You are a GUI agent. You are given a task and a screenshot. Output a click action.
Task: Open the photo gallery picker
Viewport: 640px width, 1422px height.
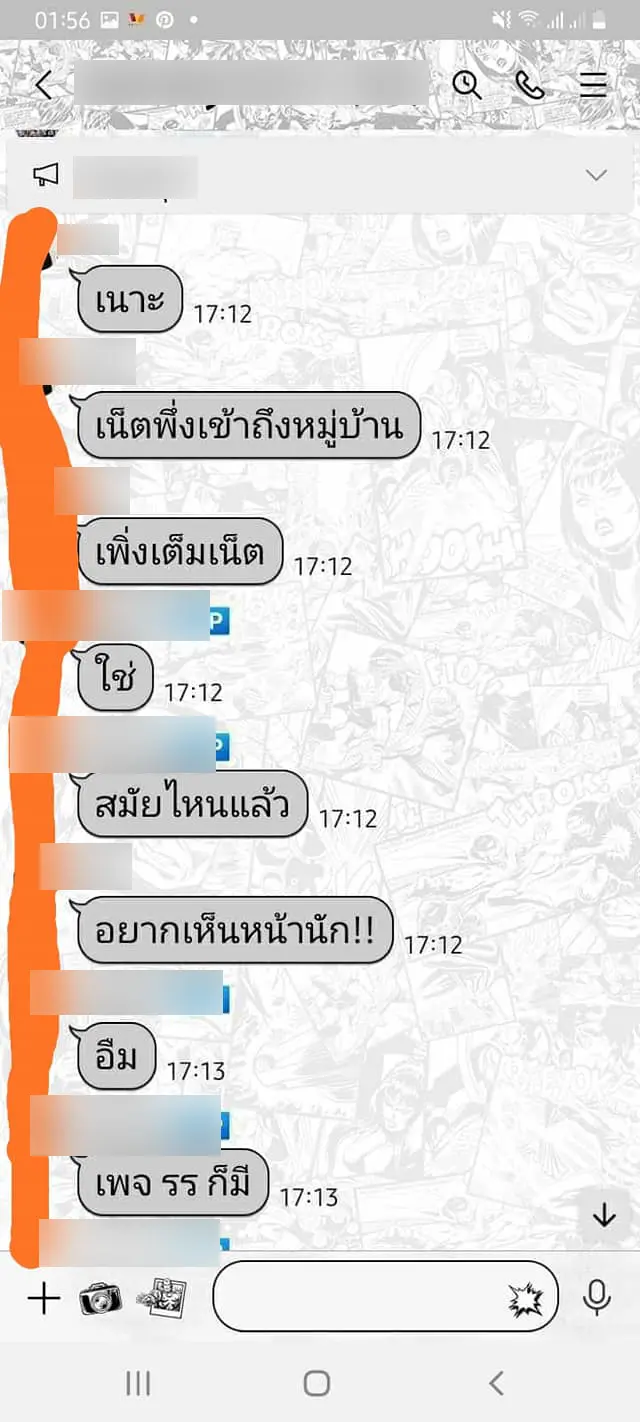coord(157,1297)
